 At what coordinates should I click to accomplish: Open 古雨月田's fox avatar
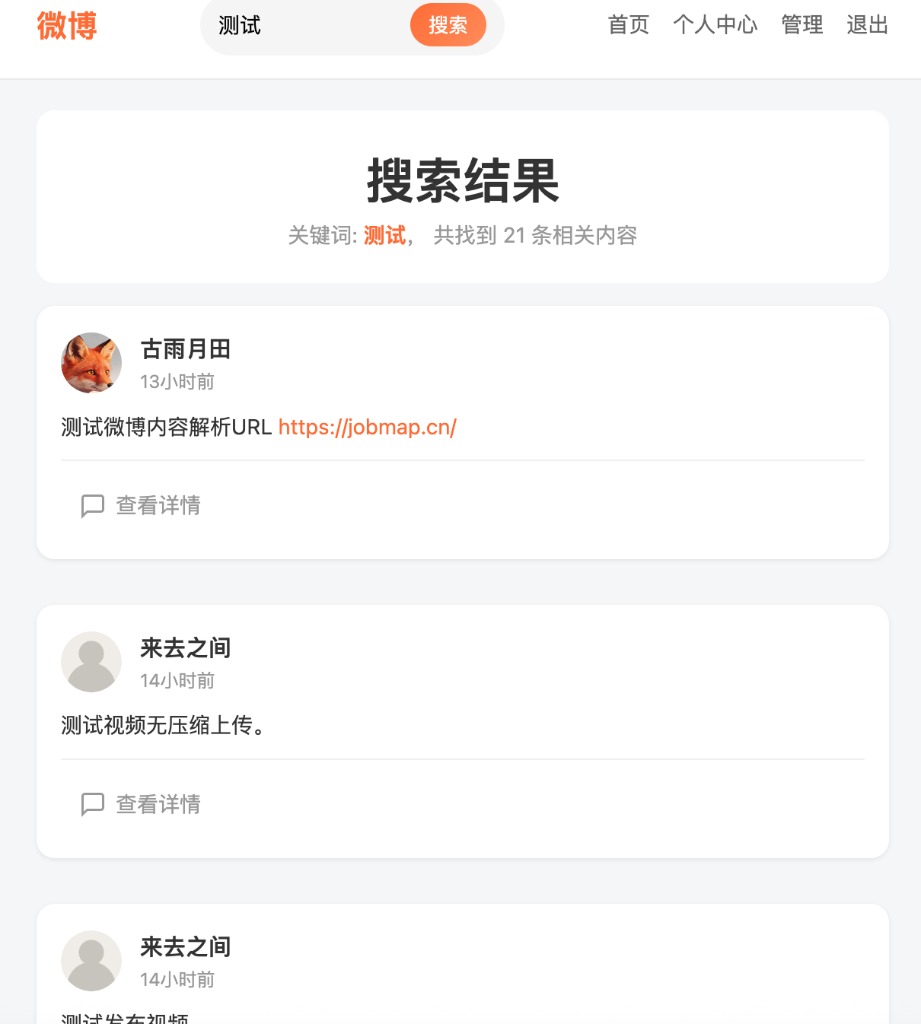tap(91, 363)
